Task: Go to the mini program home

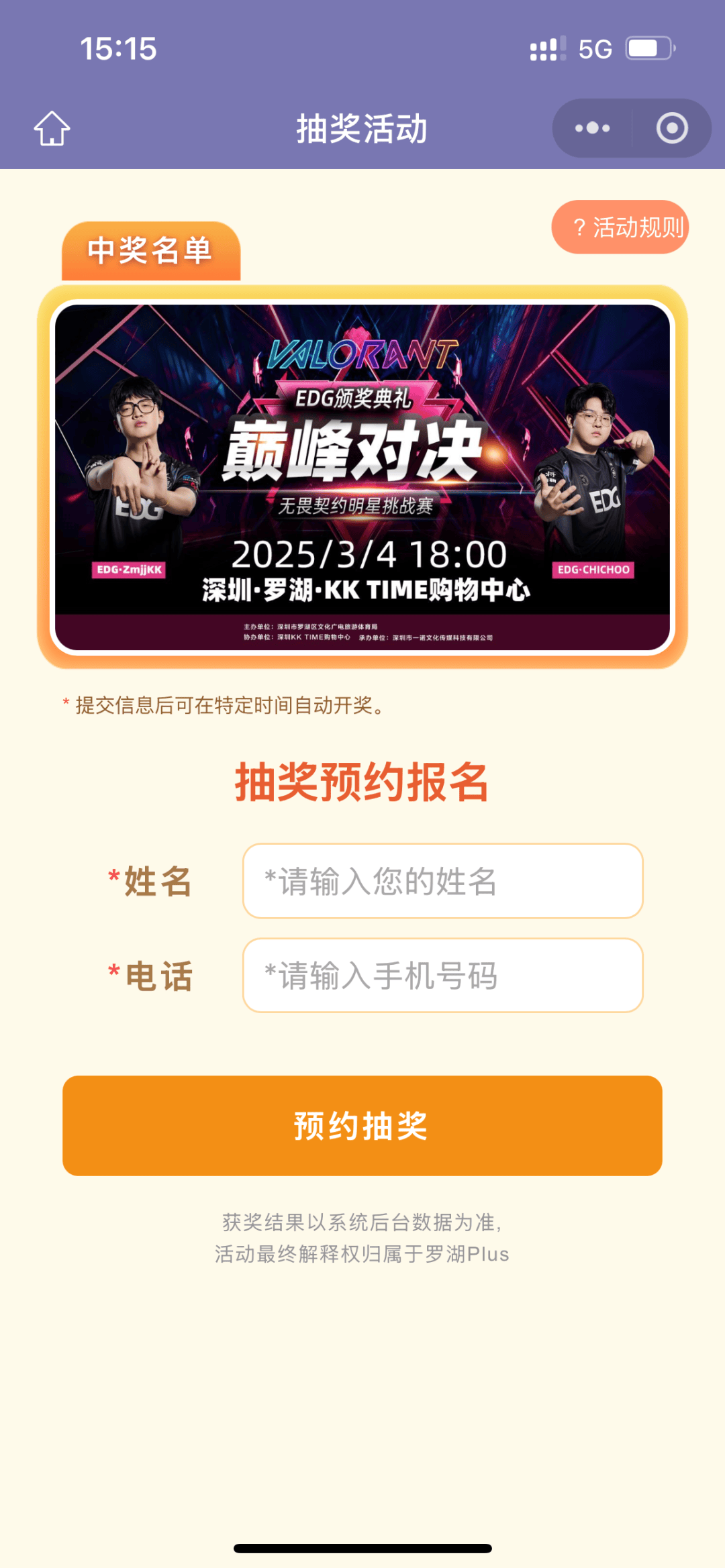Action: [x=52, y=128]
